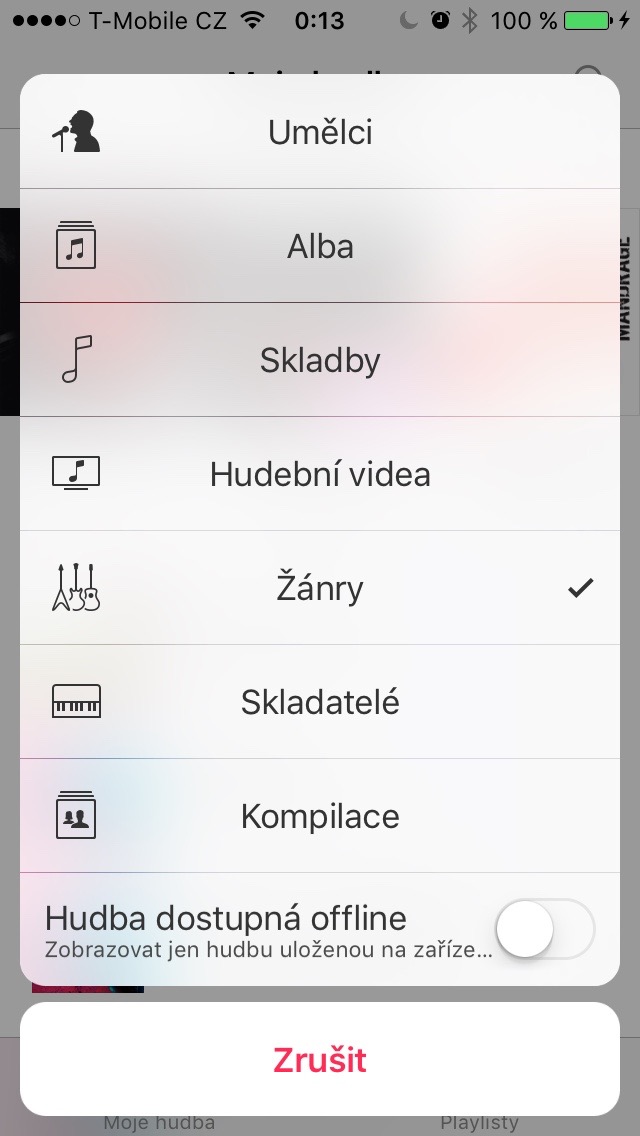
Task: Switch library view to Skladby
Action: (x=320, y=360)
